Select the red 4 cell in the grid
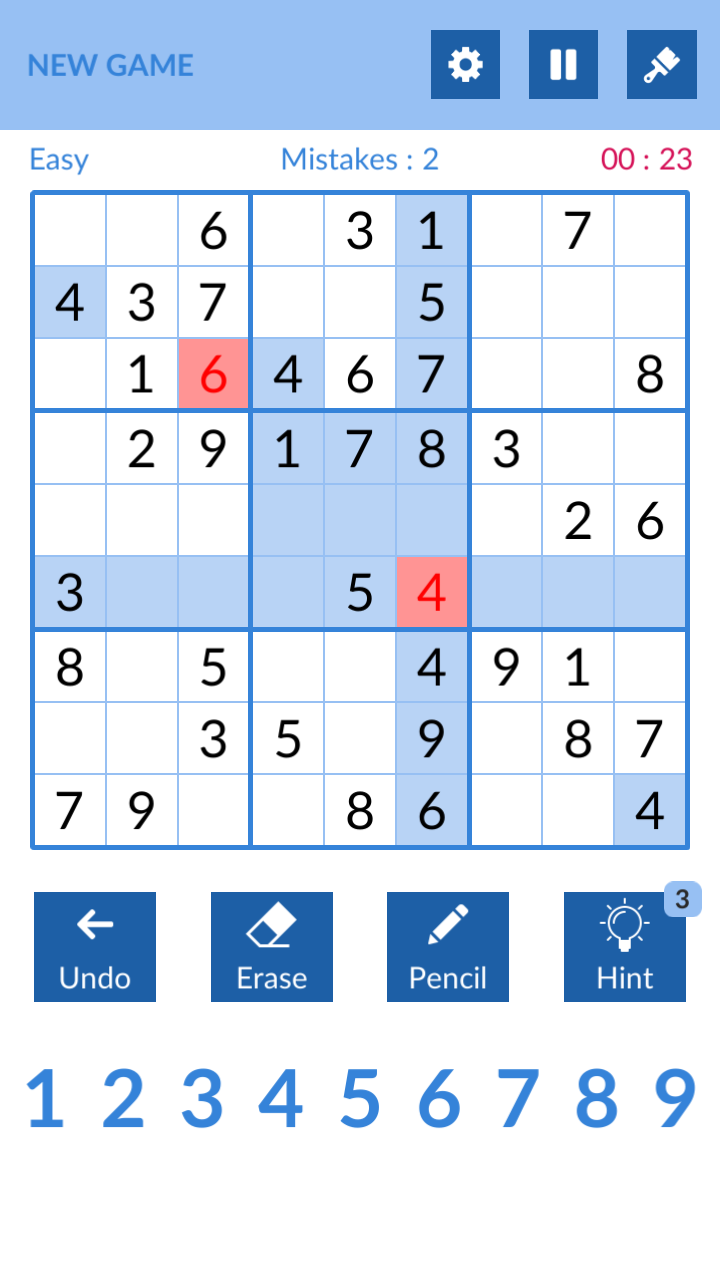 pyautogui.click(x=432, y=593)
